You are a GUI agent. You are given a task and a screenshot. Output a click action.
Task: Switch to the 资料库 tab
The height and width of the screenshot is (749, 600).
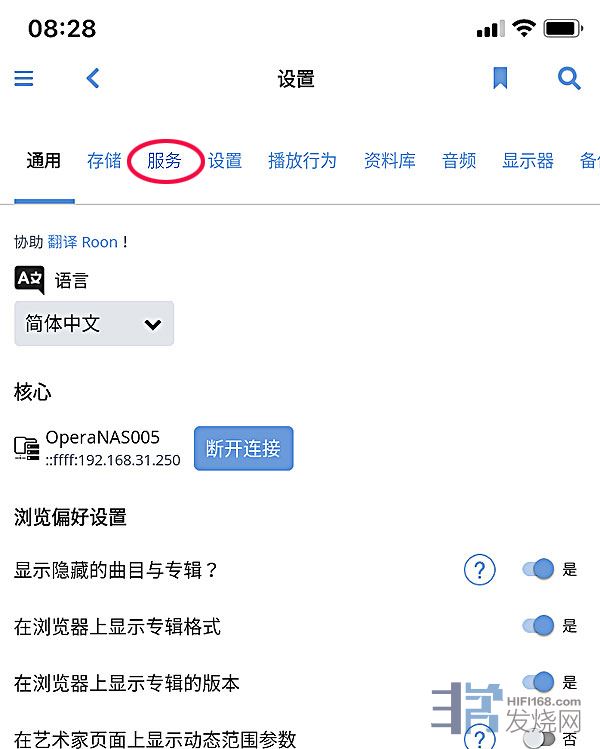click(x=390, y=161)
